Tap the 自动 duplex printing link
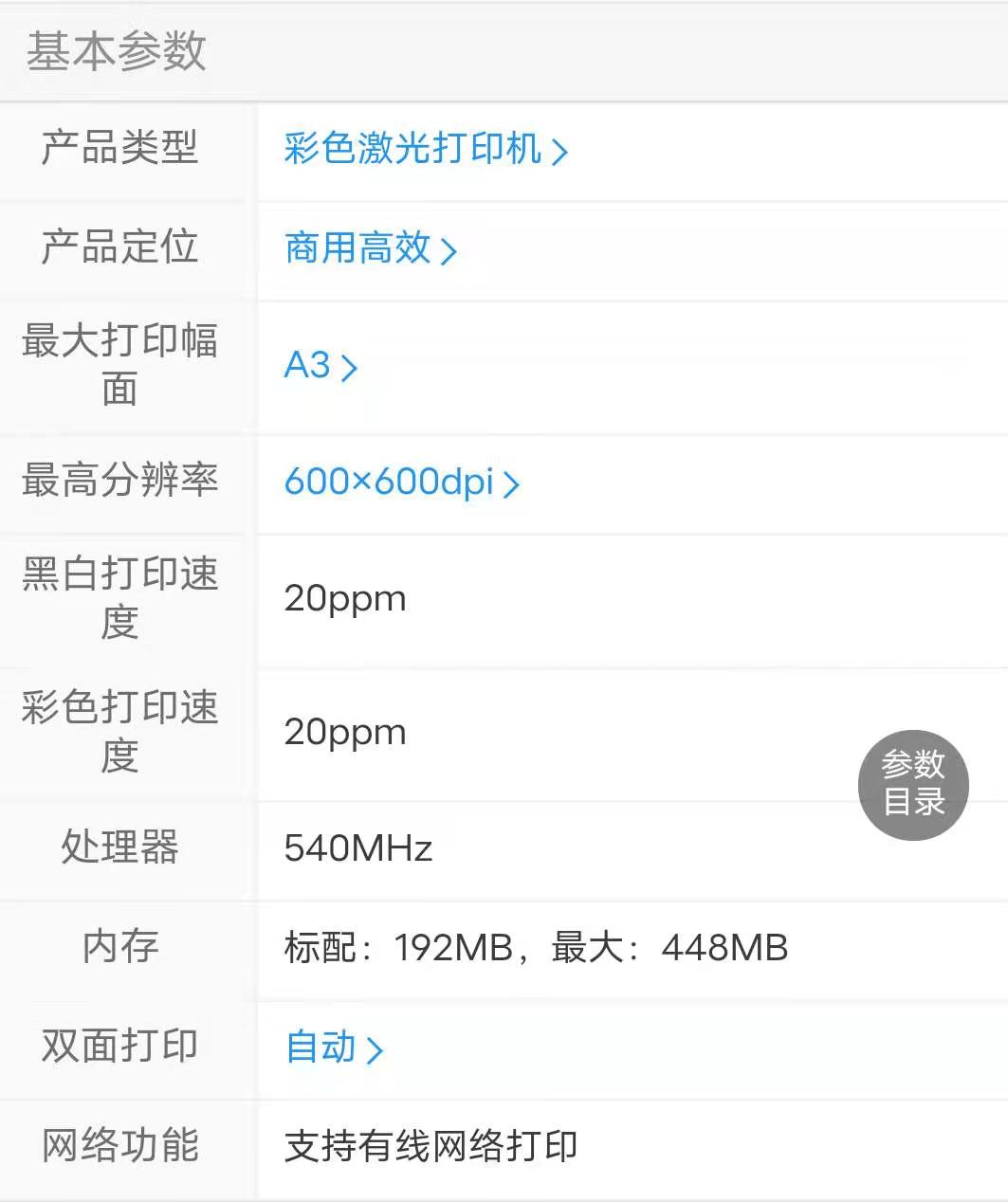1008x1202 pixels. (x=333, y=1047)
